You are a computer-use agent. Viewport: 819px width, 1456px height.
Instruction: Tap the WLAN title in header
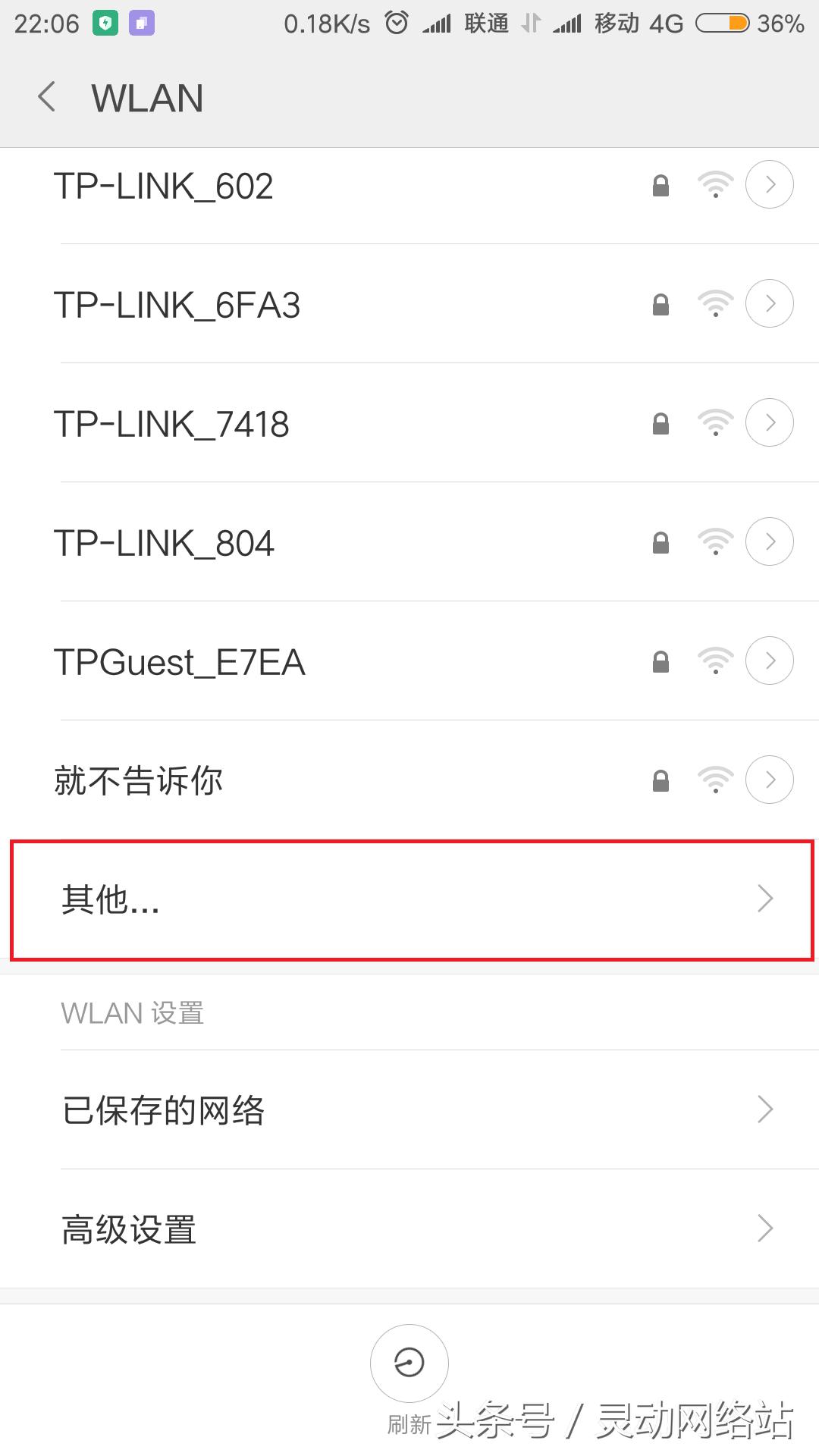(146, 97)
